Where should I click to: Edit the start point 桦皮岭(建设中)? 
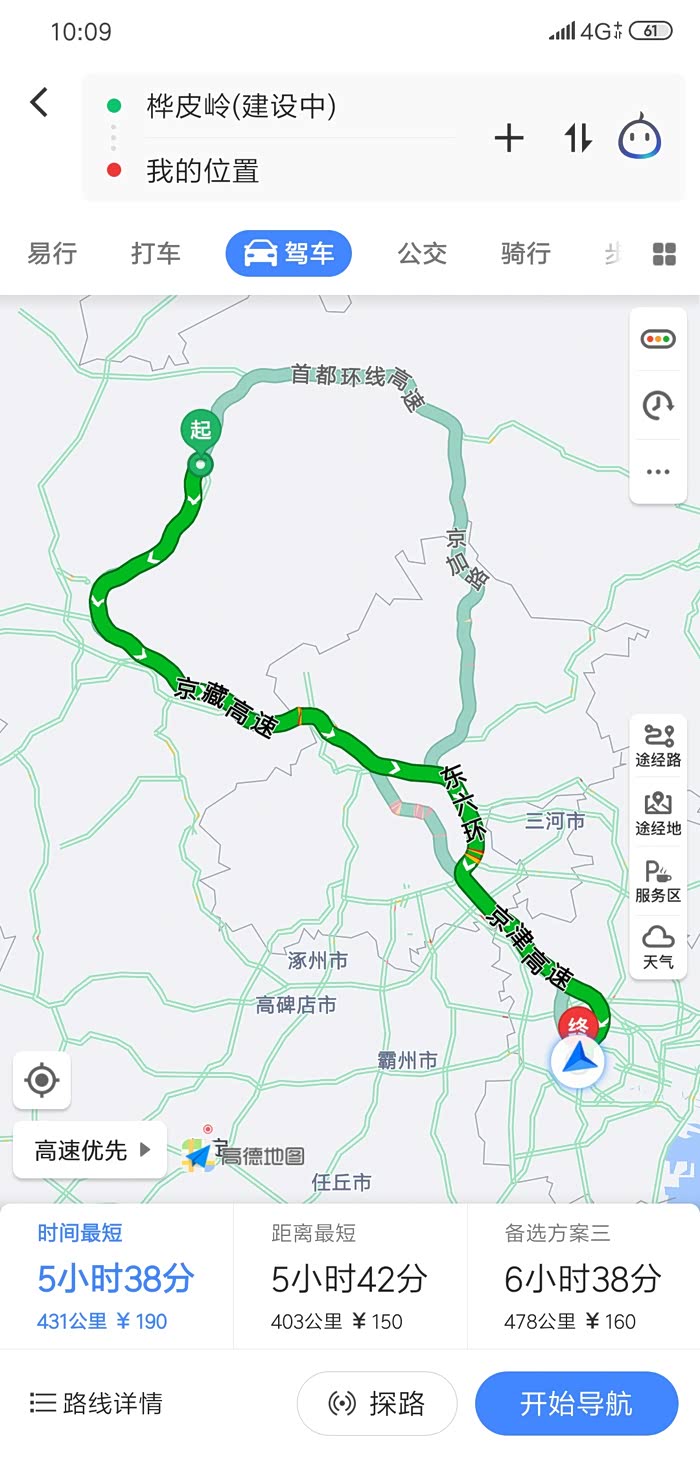[x=241, y=106]
